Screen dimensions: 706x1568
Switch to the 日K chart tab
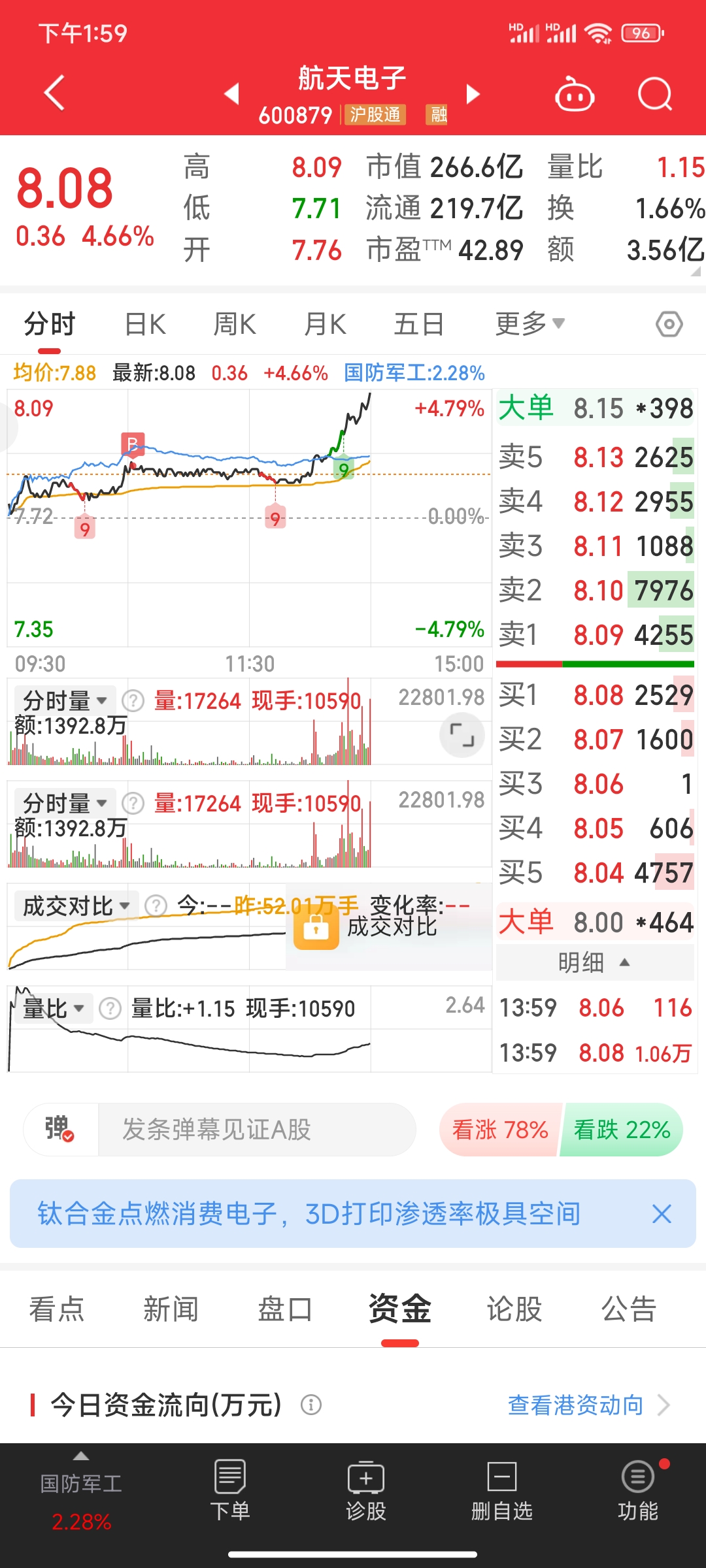[145, 324]
